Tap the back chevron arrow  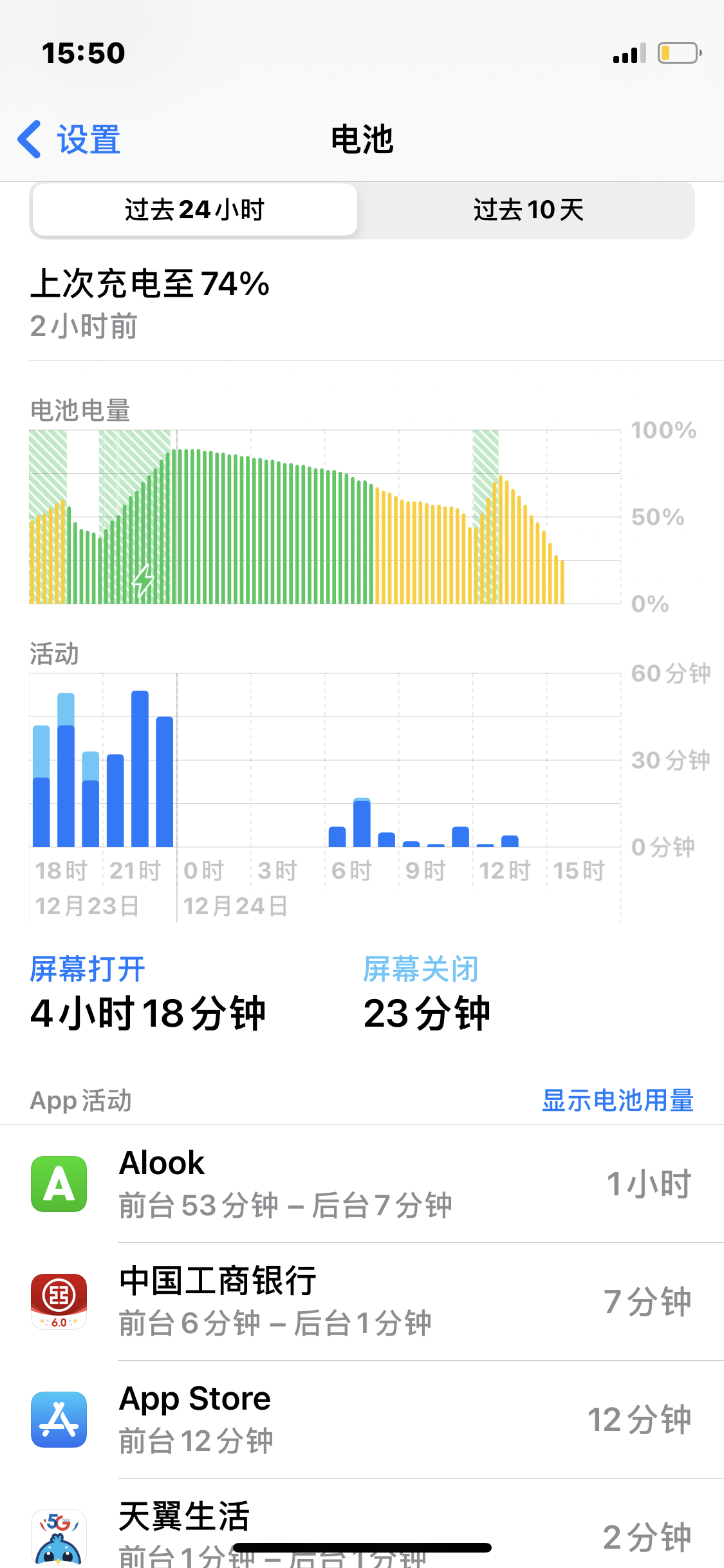30,140
